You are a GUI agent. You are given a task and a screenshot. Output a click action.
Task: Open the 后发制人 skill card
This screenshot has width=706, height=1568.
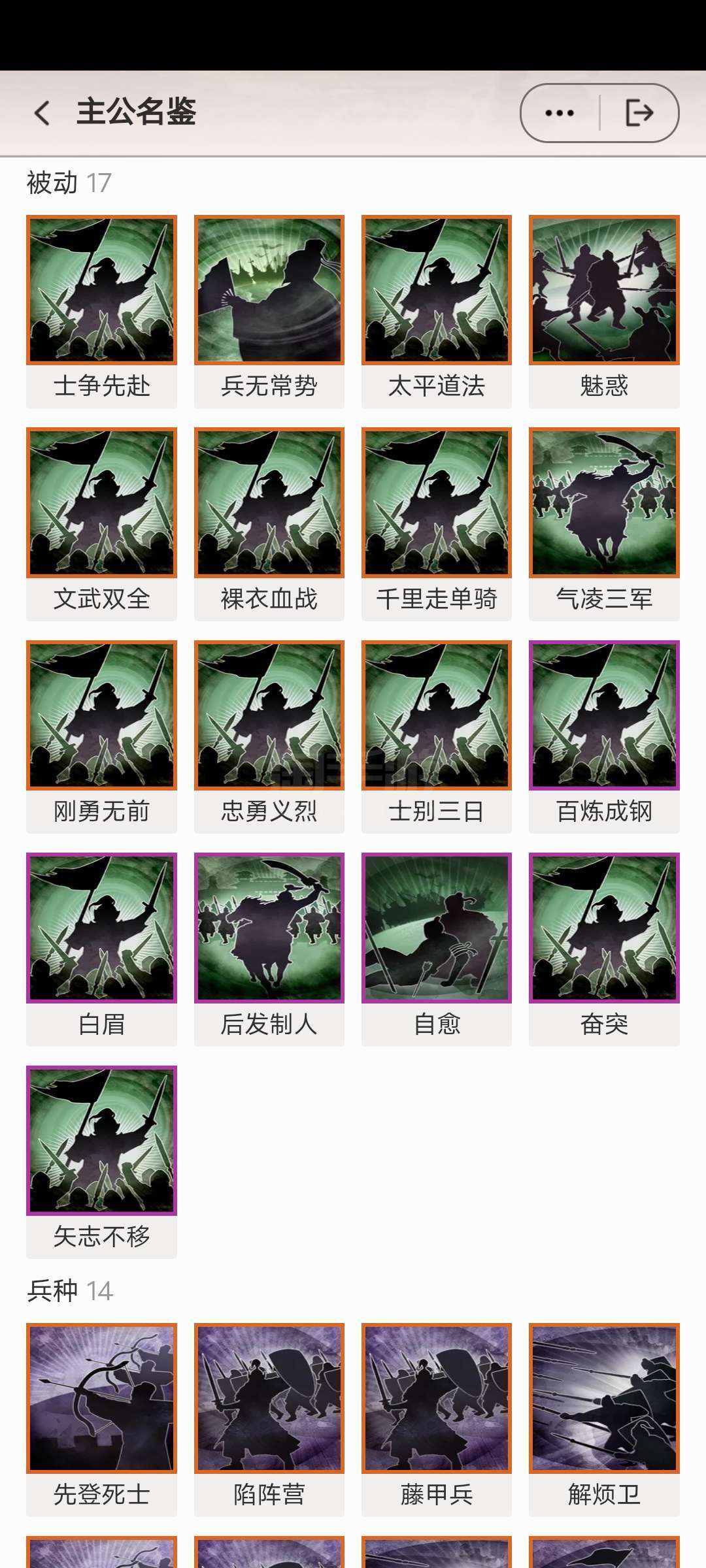[269, 949]
